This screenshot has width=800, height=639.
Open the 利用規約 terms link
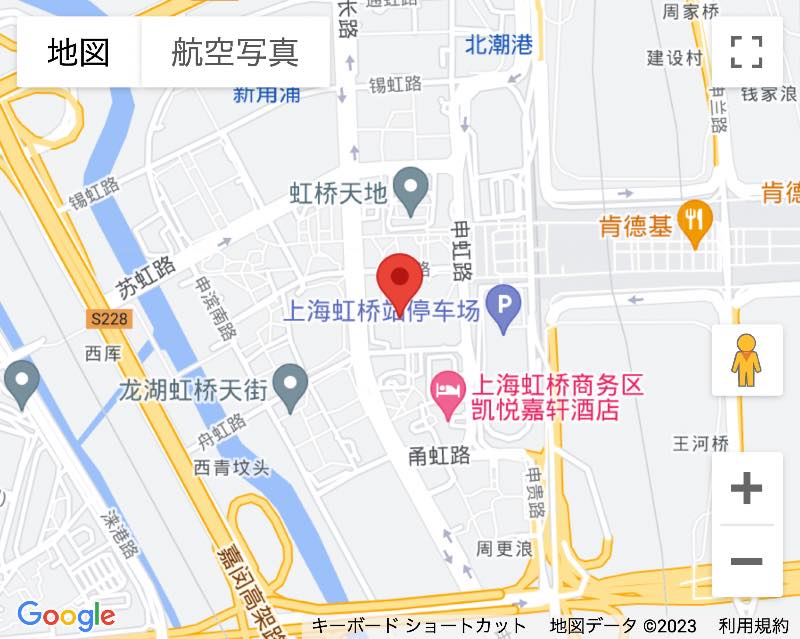point(753,626)
